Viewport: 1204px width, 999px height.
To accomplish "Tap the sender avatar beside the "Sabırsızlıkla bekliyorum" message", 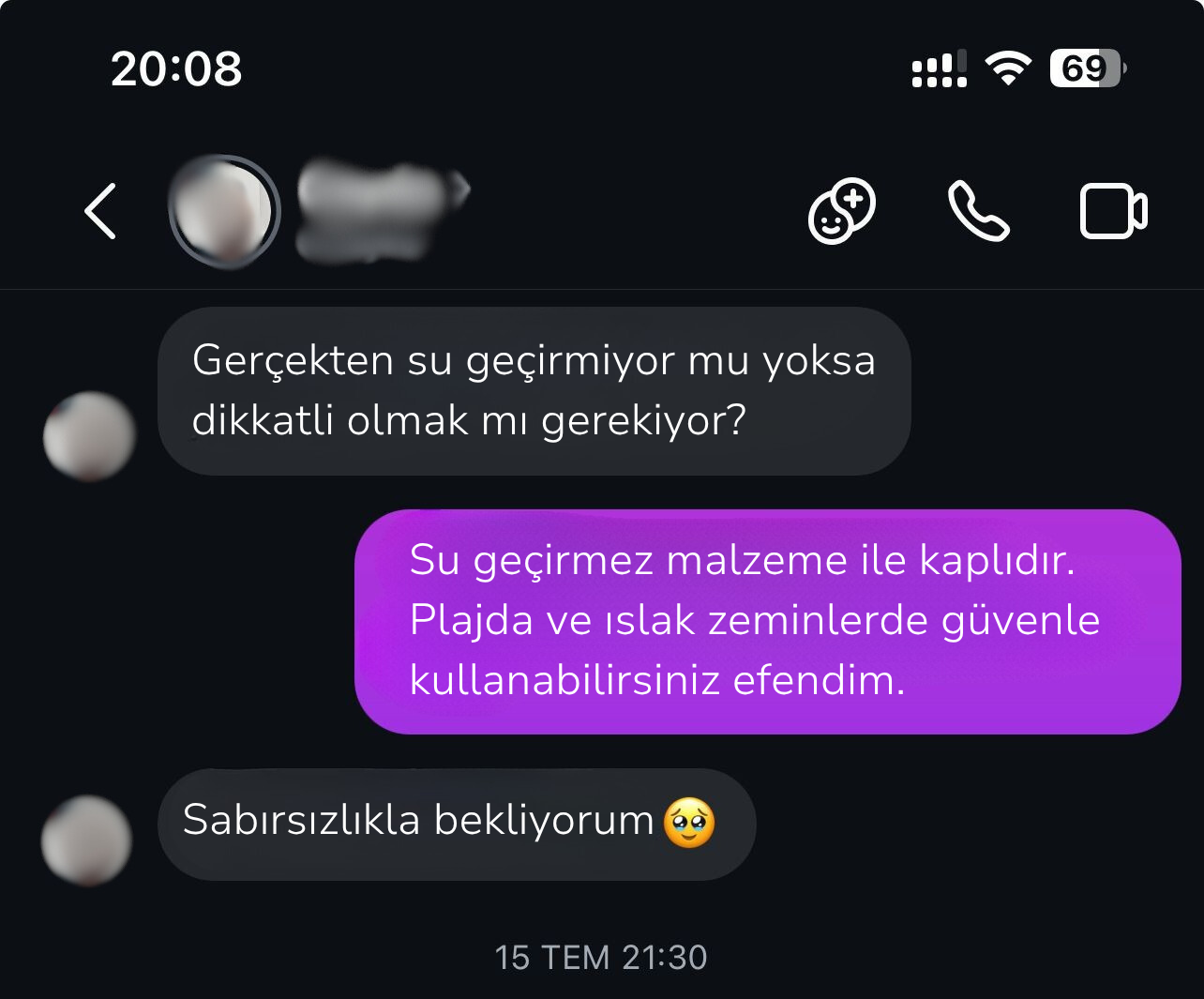I will (87, 840).
